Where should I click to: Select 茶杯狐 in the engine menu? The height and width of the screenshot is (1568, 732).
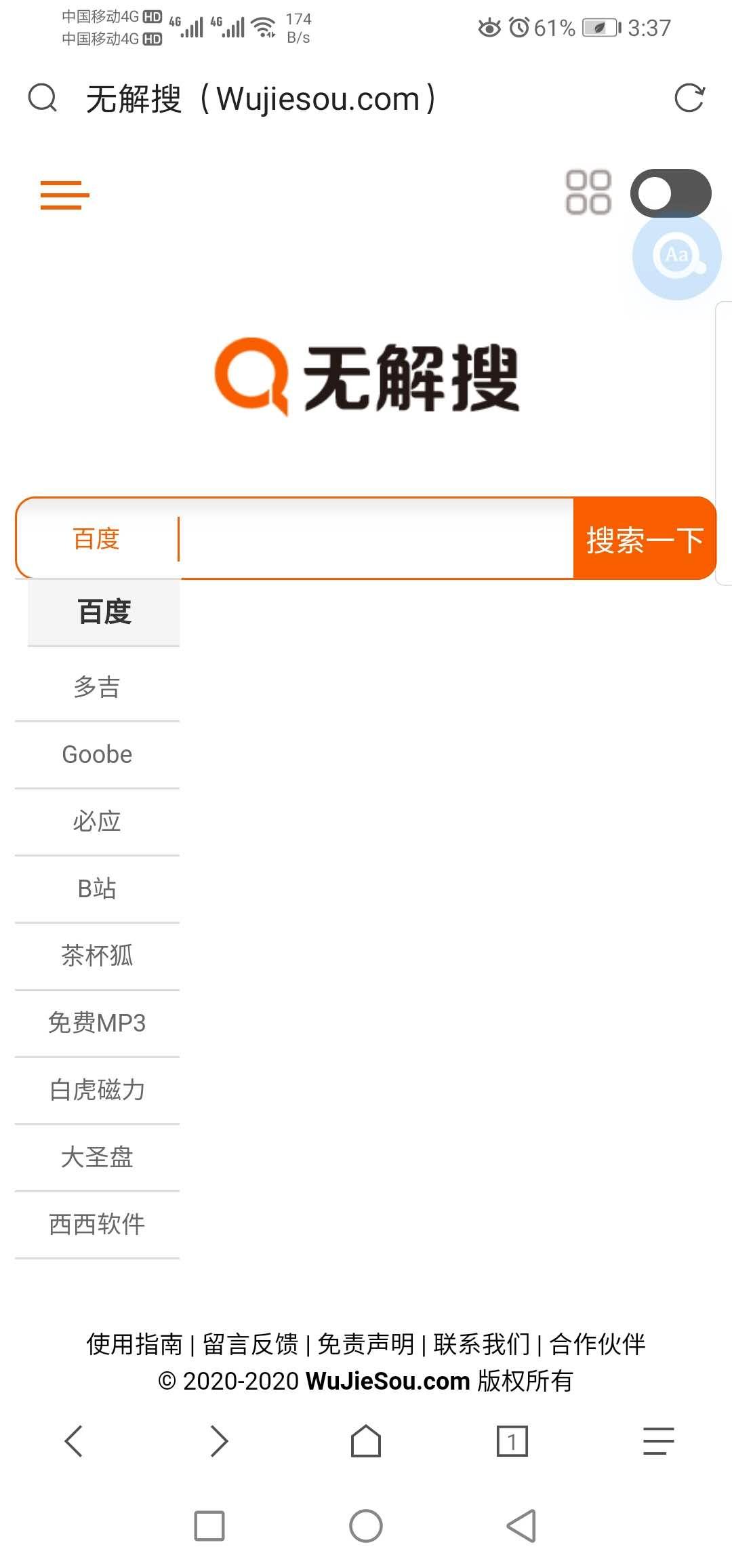point(96,956)
